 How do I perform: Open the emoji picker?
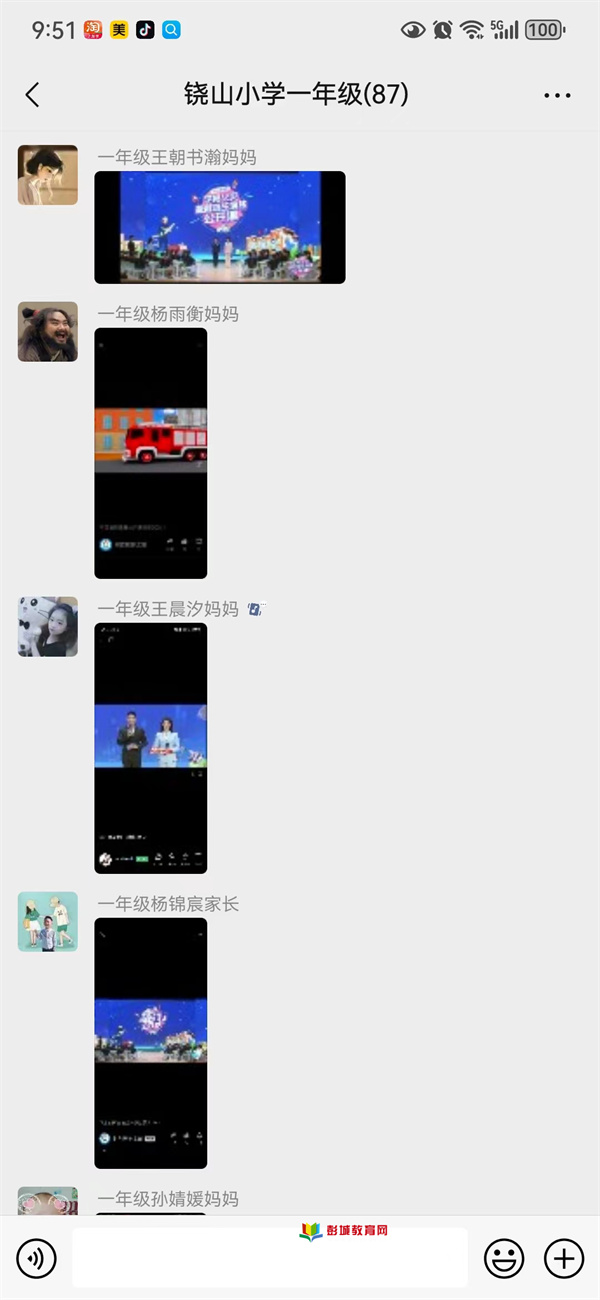click(x=504, y=1258)
